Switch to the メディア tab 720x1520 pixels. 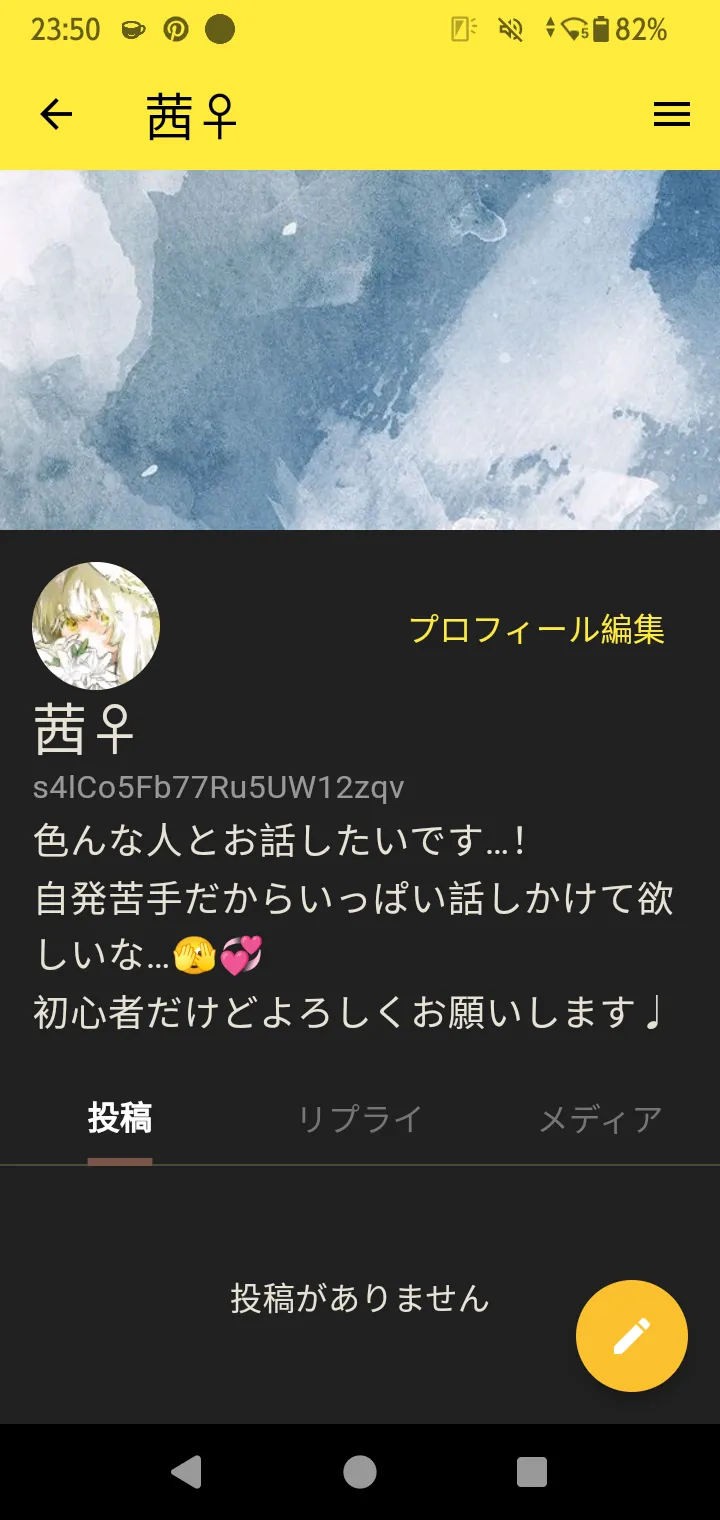click(600, 1118)
